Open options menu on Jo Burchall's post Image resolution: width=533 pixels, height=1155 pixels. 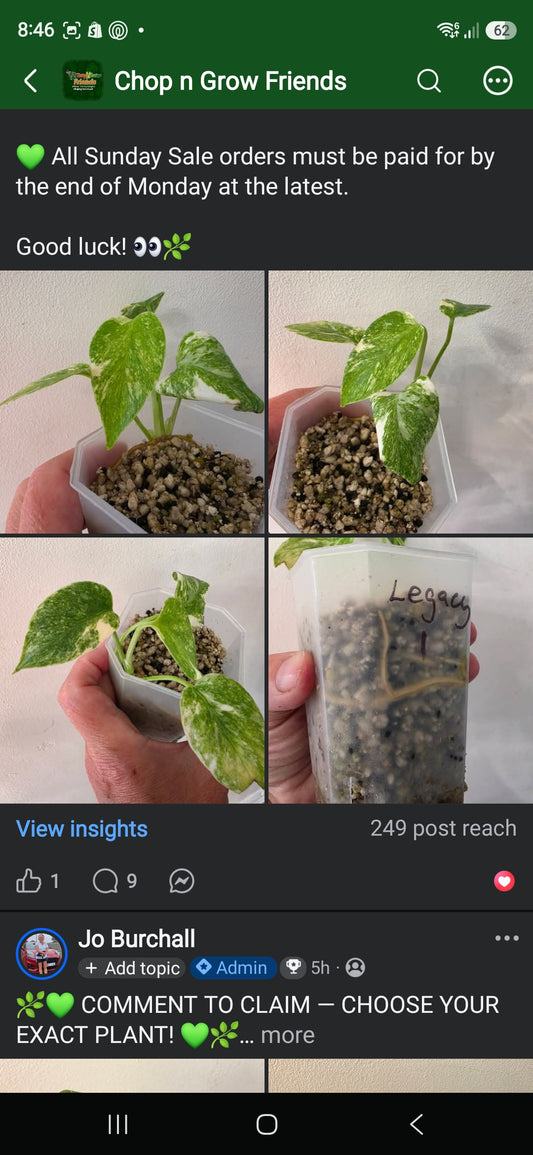pos(506,938)
